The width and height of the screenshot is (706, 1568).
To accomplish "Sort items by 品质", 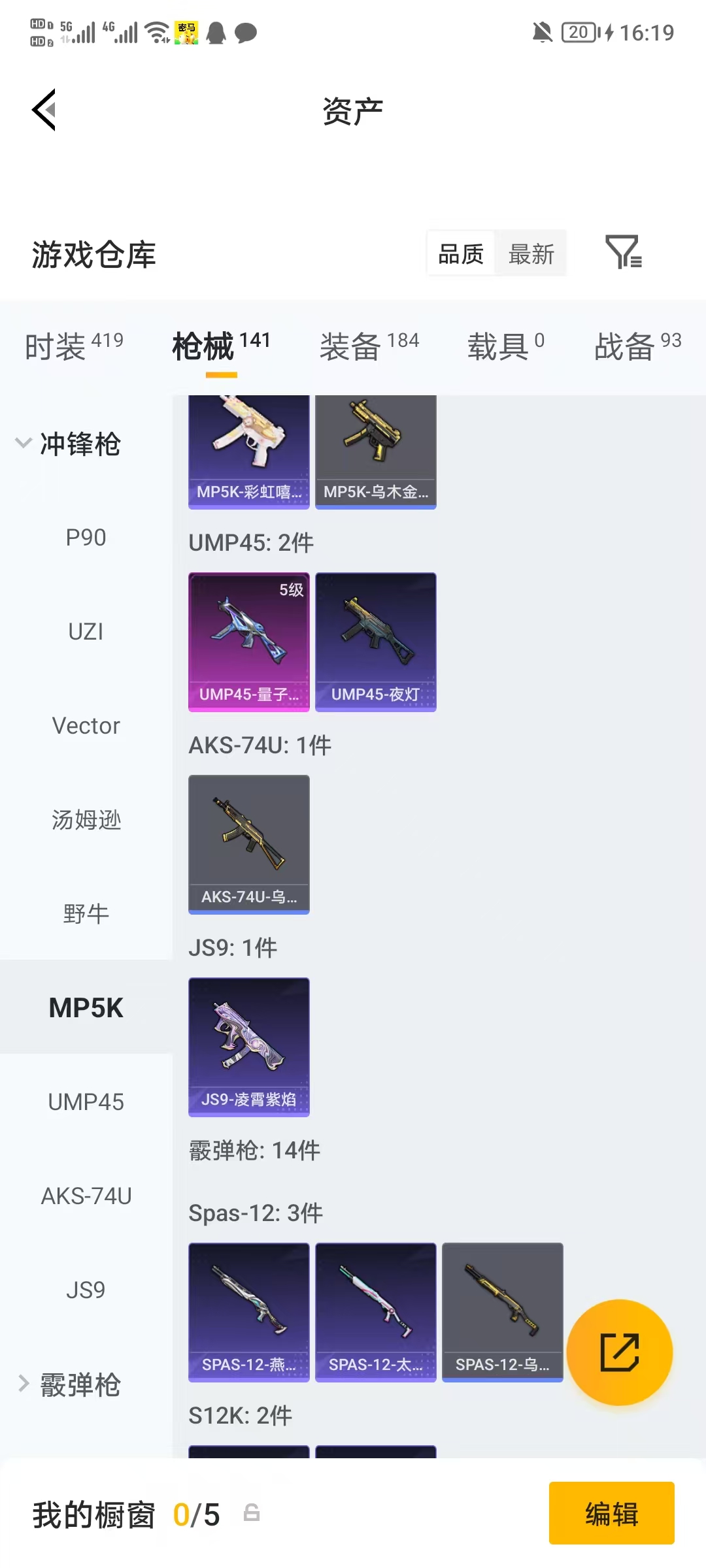I will coord(461,253).
